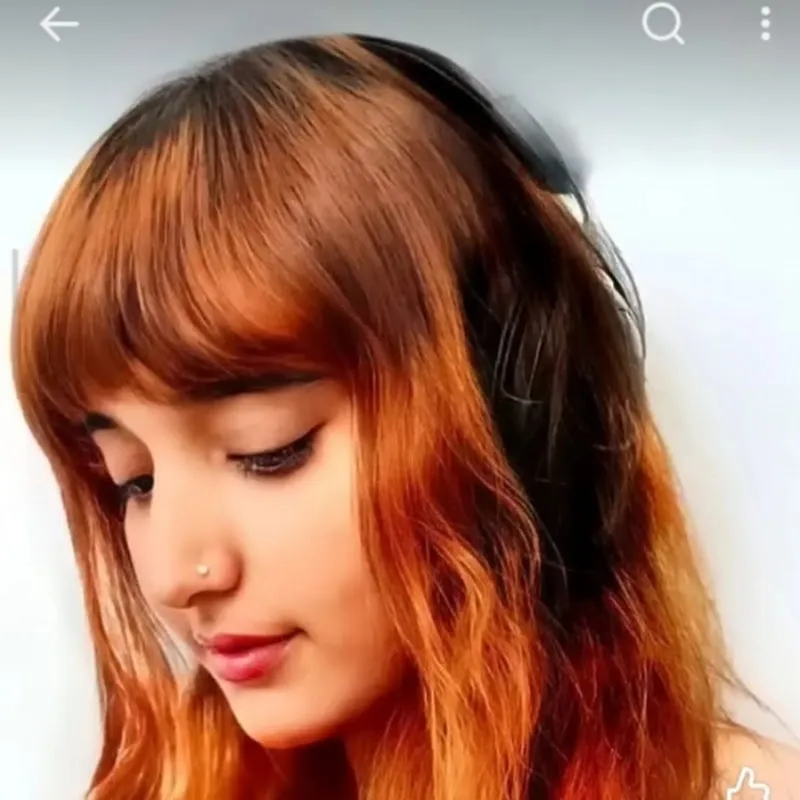Open the three-dot overflow menu
This screenshot has width=800, height=800.
point(765,24)
